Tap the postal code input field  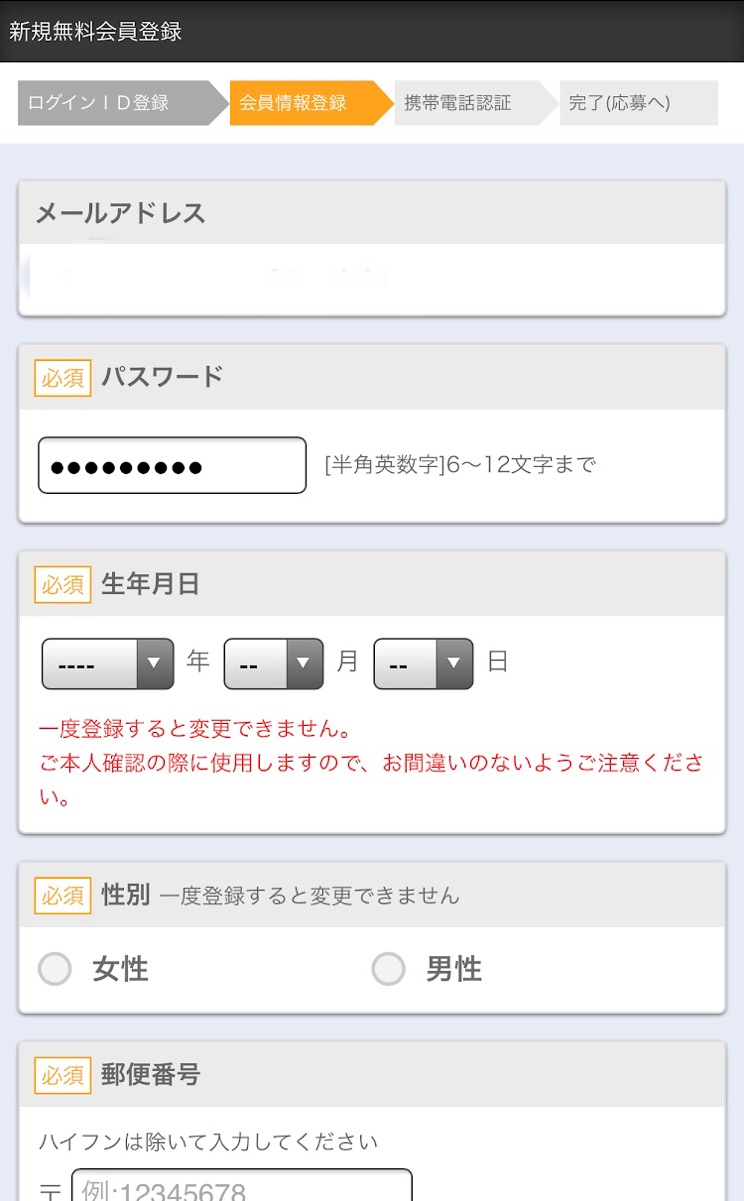pos(242,1185)
